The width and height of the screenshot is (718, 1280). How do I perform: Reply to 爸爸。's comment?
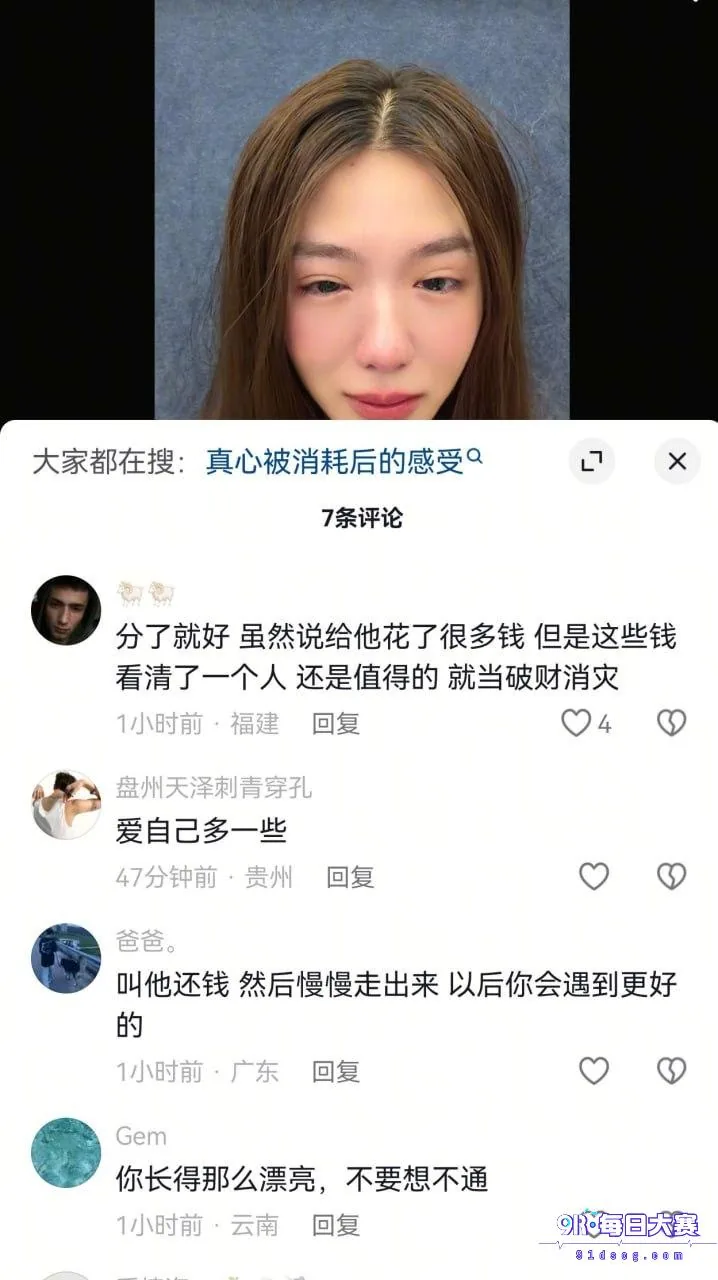(x=336, y=1071)
